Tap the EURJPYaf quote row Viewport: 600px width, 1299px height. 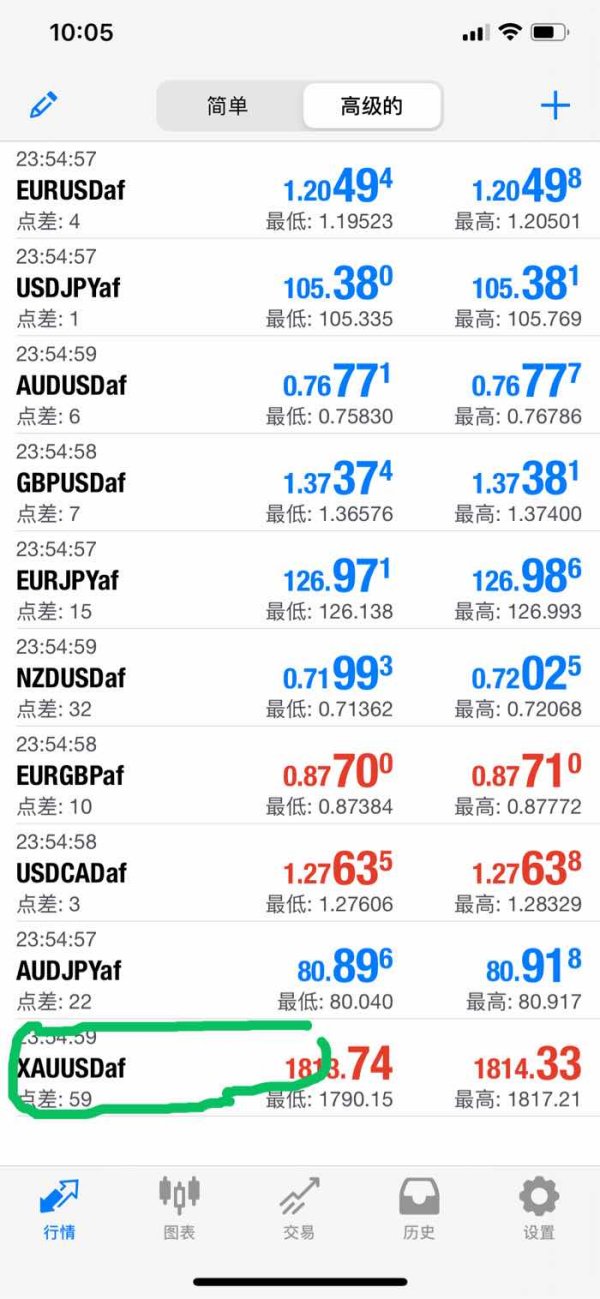coord(300,580)
